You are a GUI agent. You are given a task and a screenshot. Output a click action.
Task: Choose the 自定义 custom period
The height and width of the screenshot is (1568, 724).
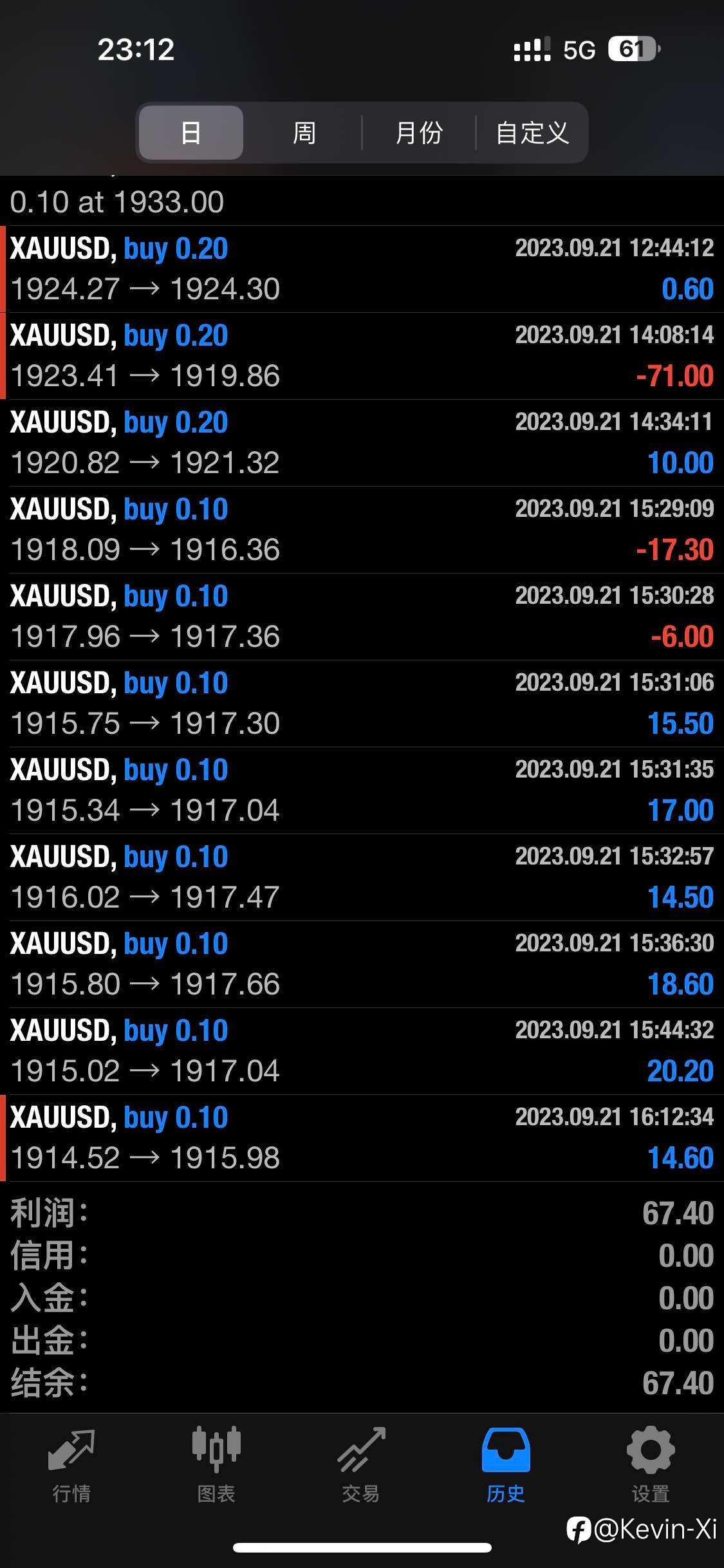click(532, 133)
